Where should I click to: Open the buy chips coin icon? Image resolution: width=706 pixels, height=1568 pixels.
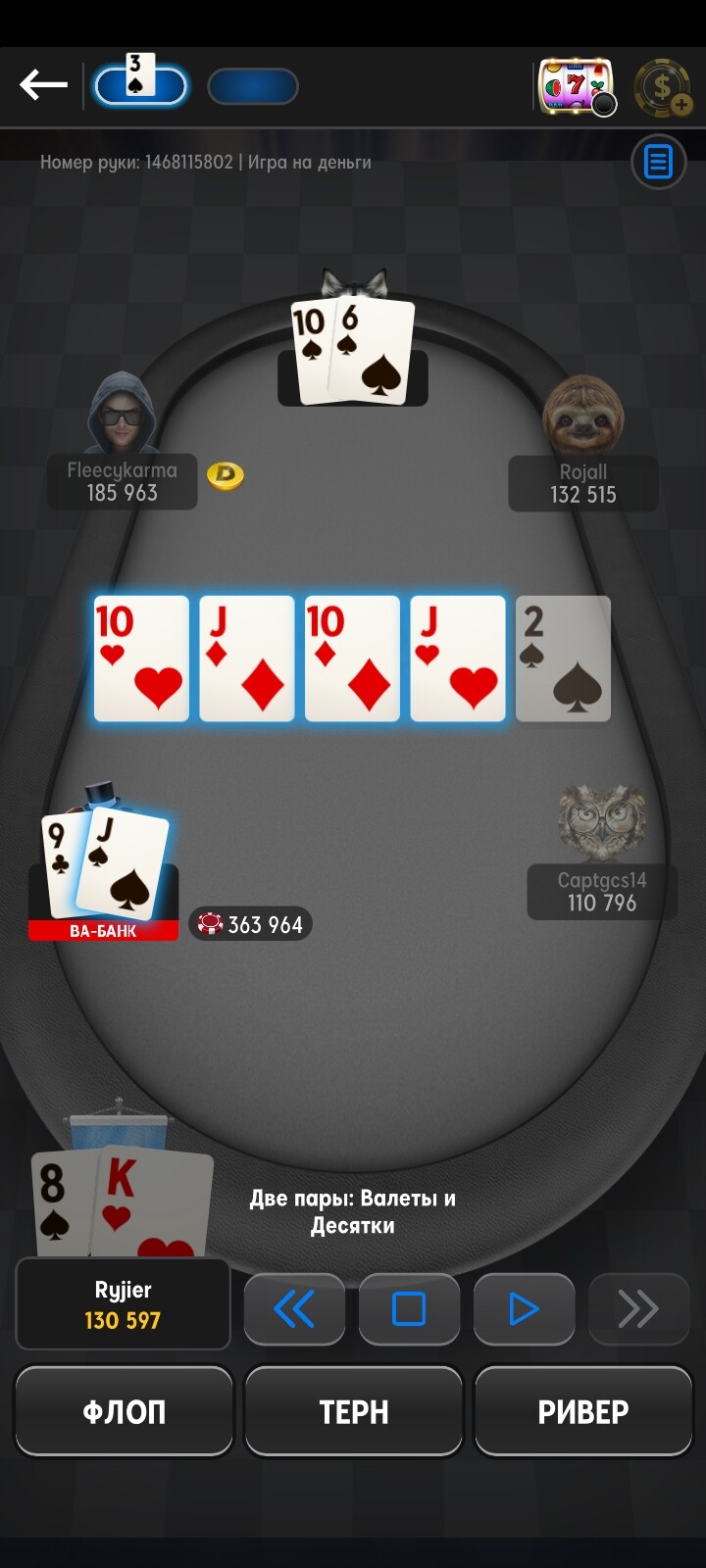tap(662, 88)
